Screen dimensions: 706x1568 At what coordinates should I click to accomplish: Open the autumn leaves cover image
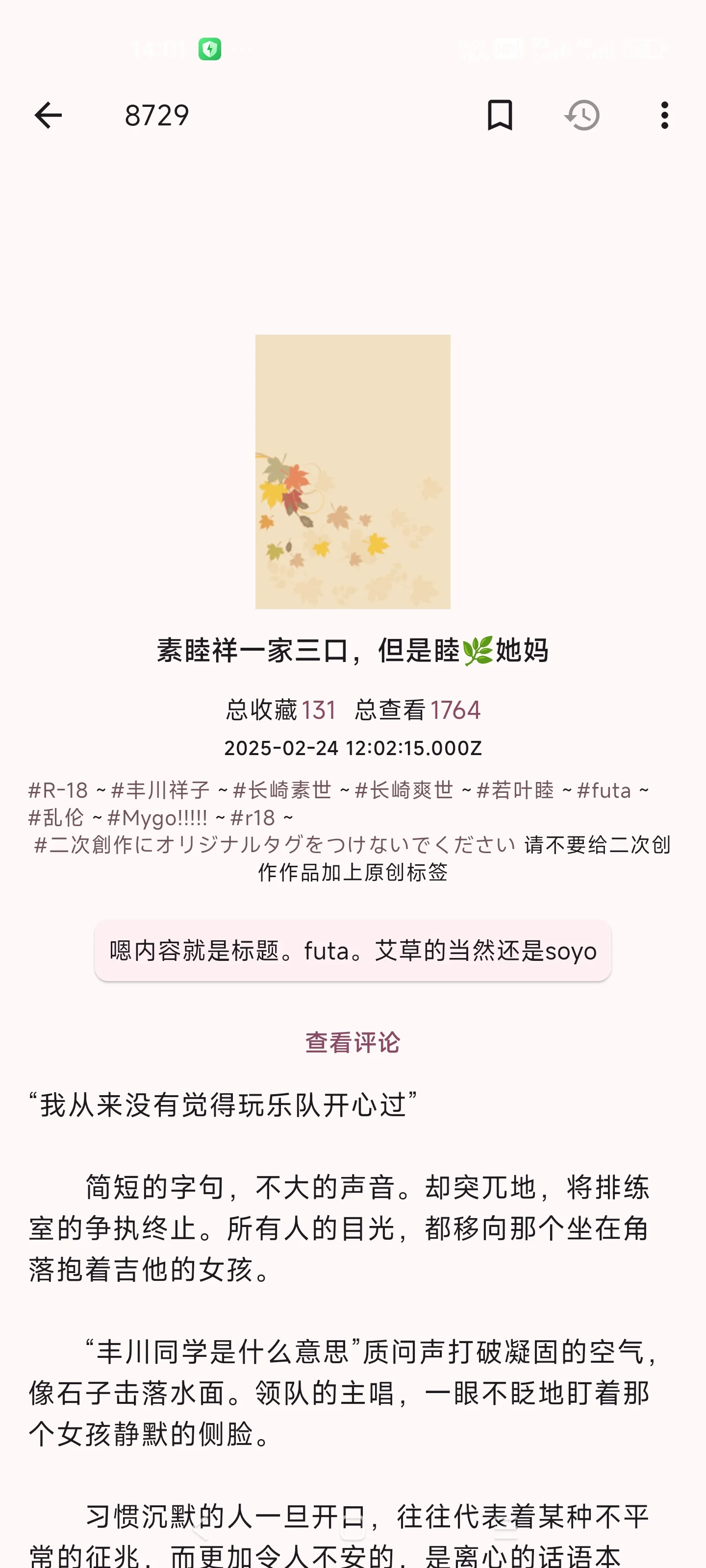click(353, 472)
